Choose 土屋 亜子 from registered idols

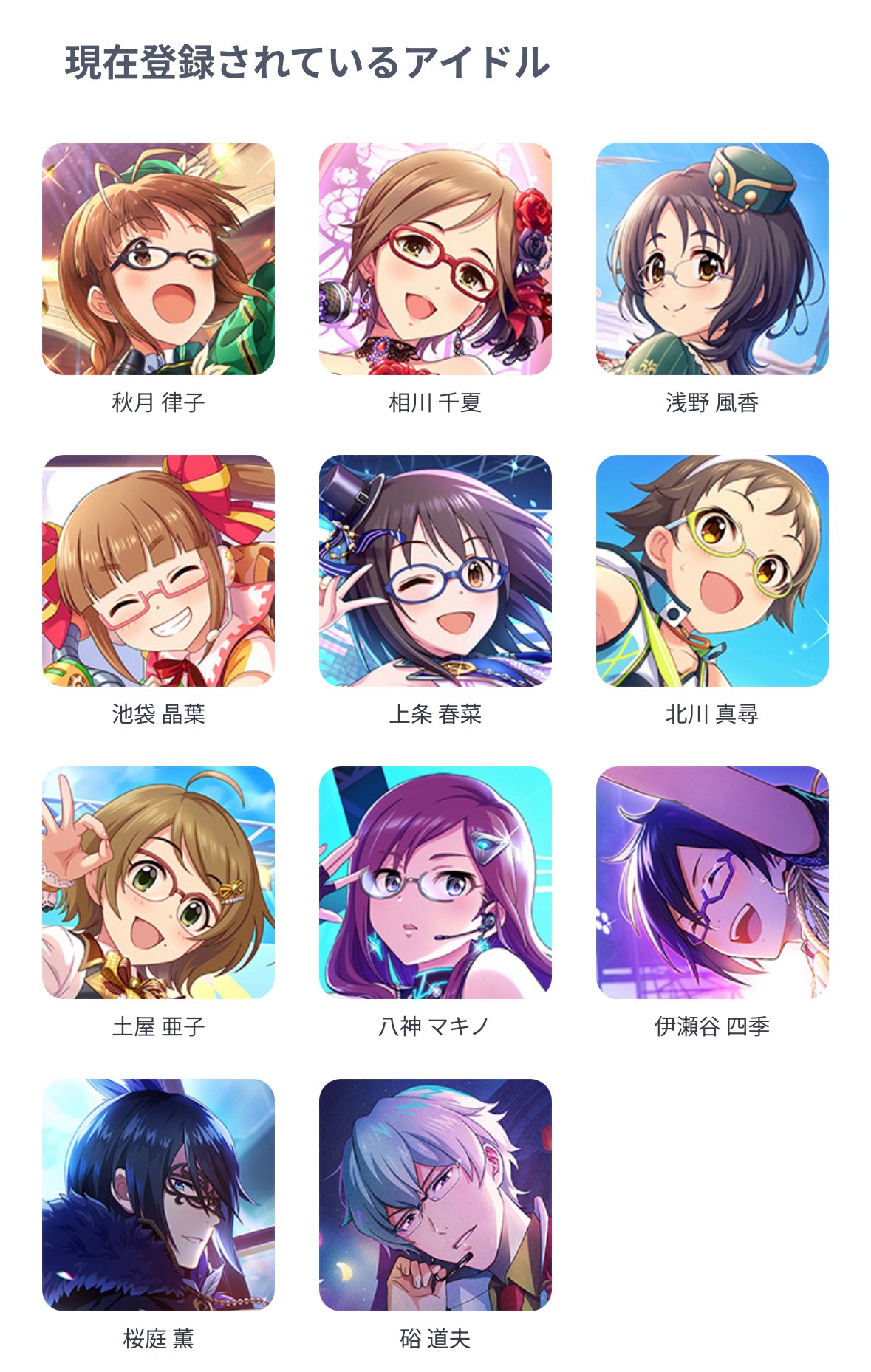(x=158, y=882)
